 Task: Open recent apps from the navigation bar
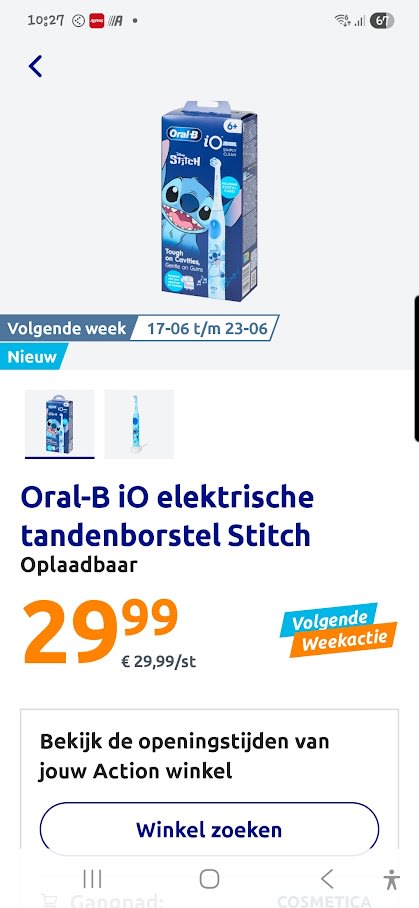click(x=92, y=879)
